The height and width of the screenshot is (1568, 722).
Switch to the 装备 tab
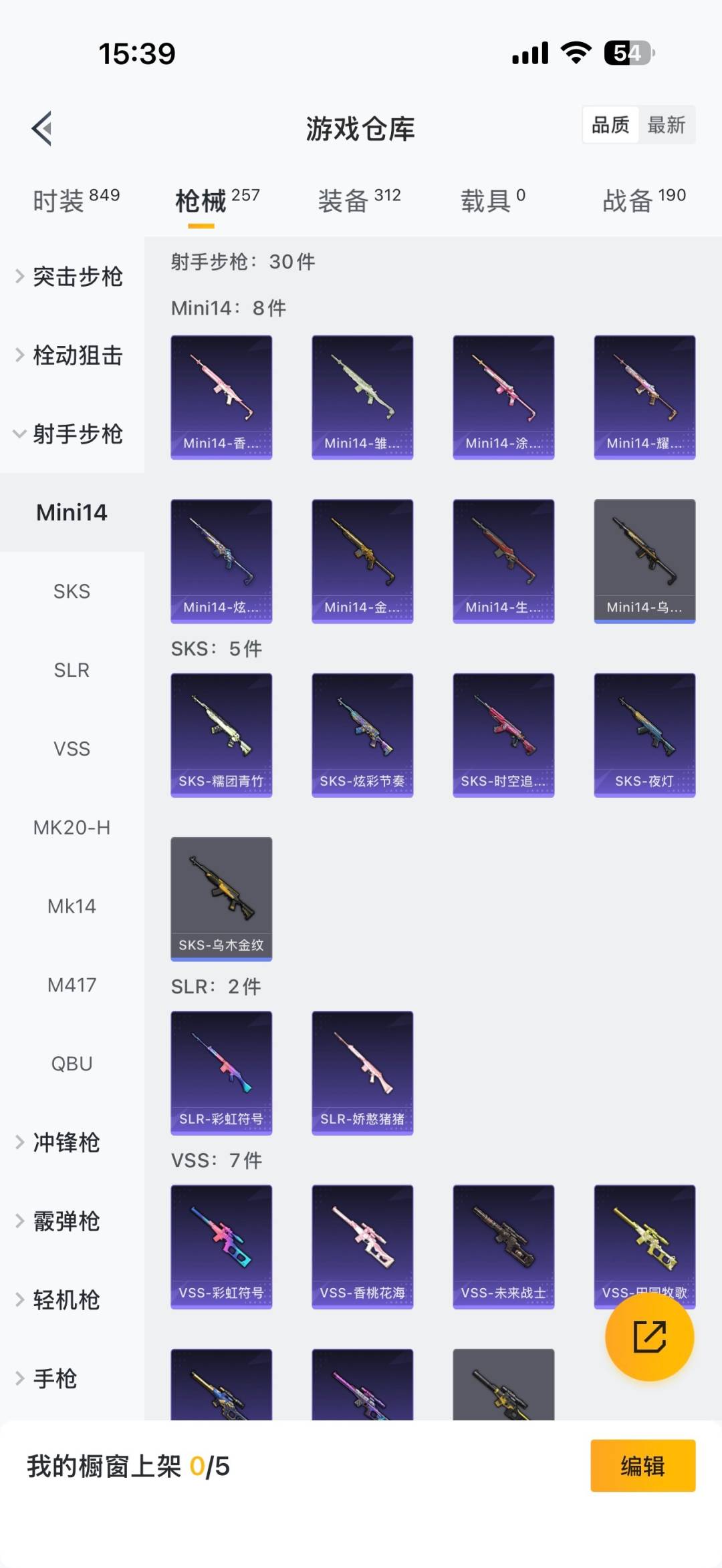[359, 200]
